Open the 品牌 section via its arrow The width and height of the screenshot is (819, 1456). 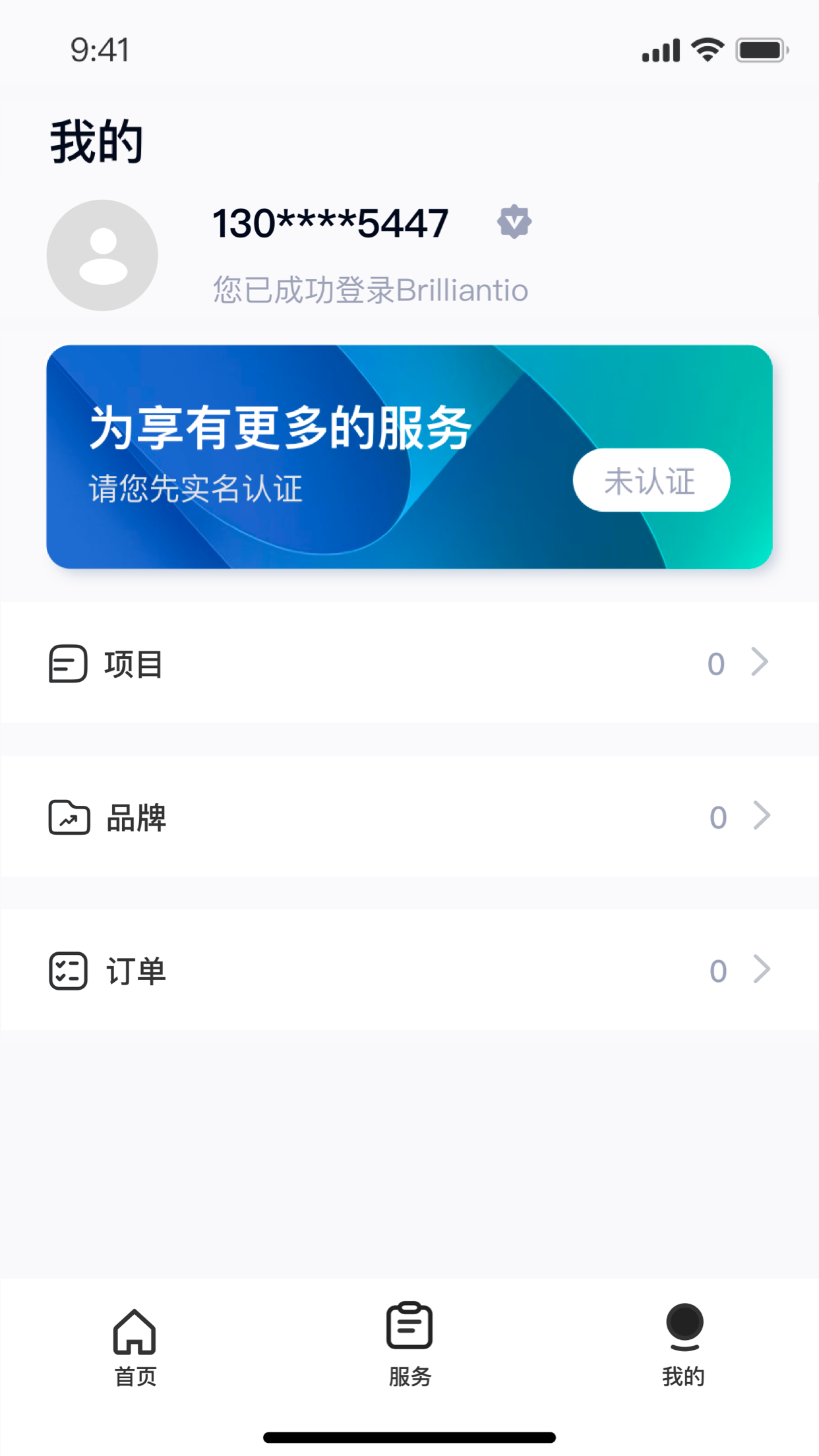pyautogui.click(x=758, y=818)
